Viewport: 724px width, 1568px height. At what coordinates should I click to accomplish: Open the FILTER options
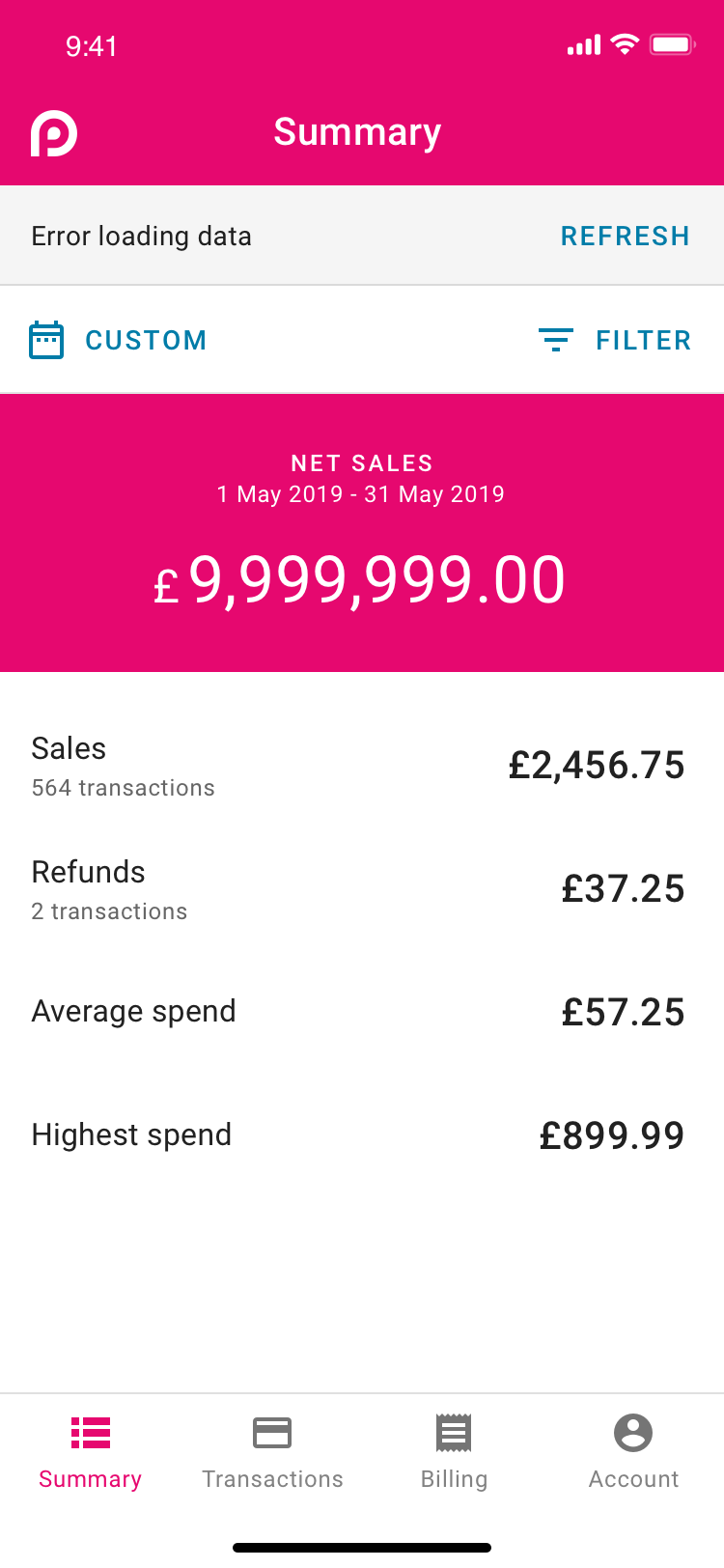tap(614, 340)
